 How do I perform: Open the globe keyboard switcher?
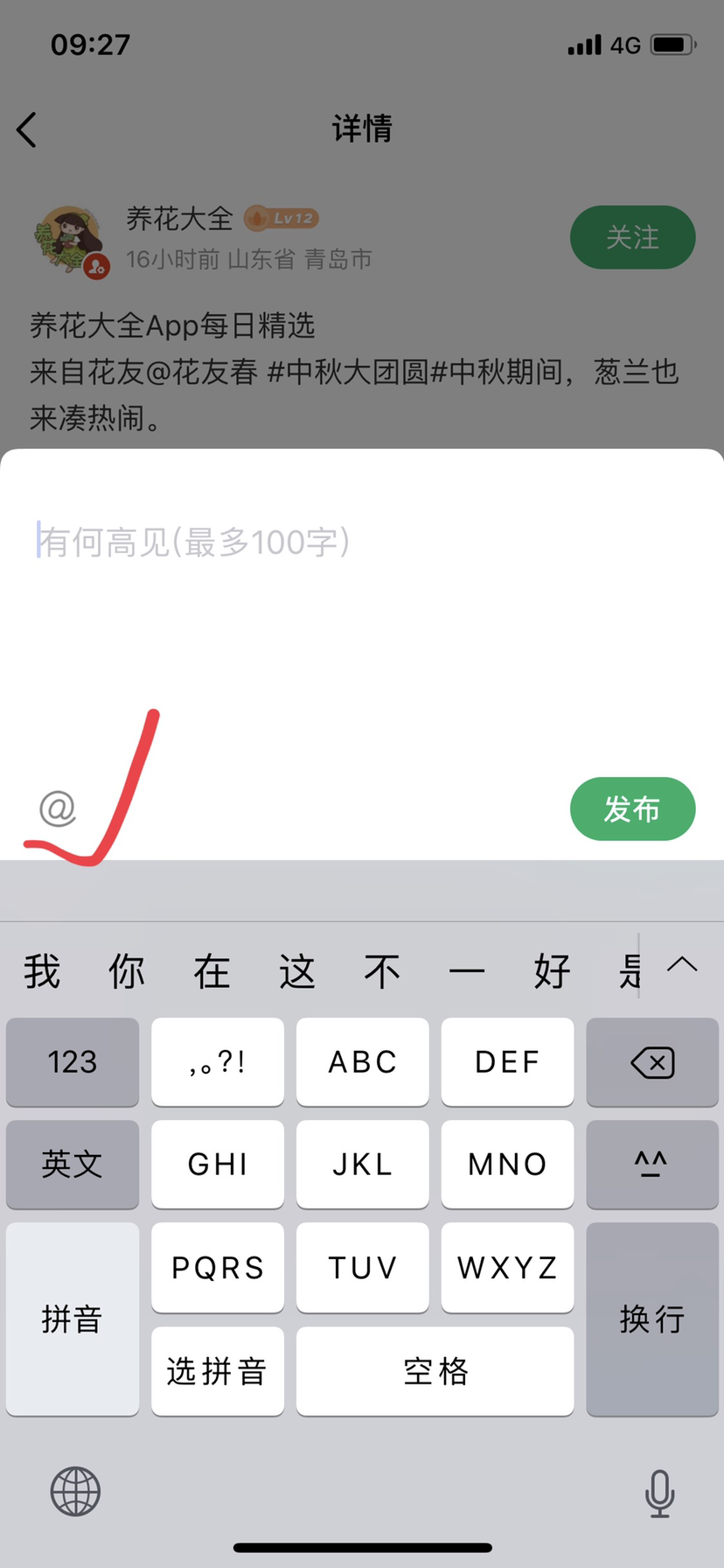[x=76, y=1492]
